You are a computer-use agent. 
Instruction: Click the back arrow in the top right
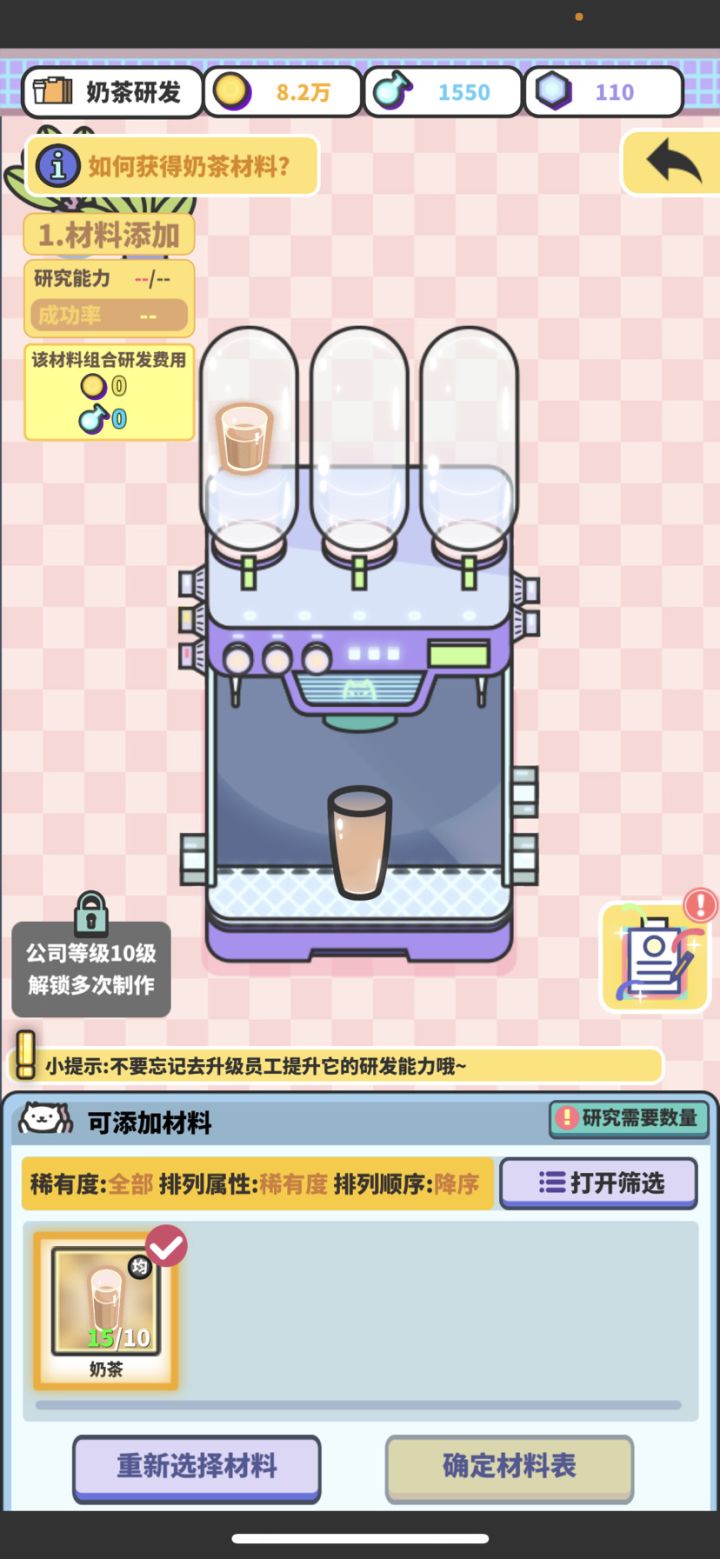[x=672, y=162]
